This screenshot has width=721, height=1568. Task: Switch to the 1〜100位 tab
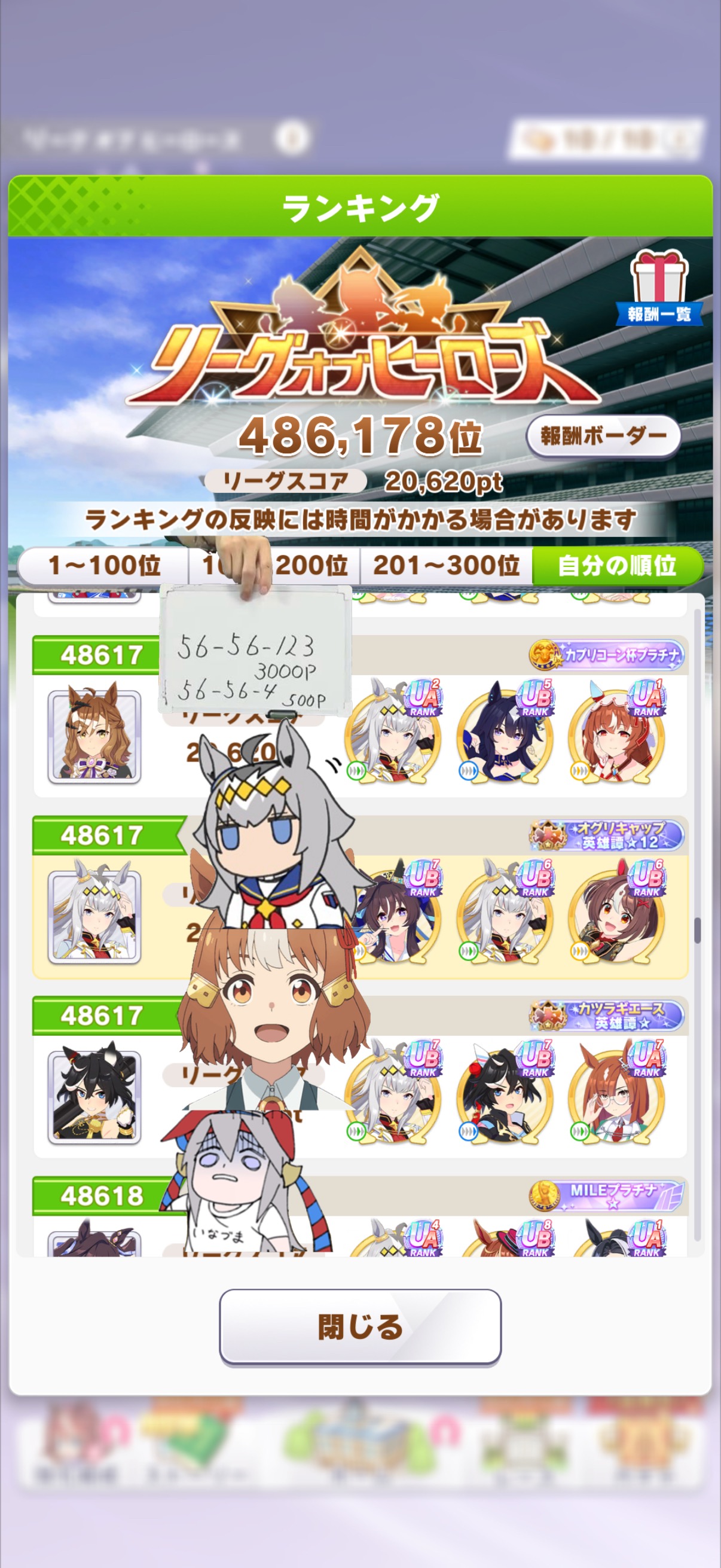103,566
